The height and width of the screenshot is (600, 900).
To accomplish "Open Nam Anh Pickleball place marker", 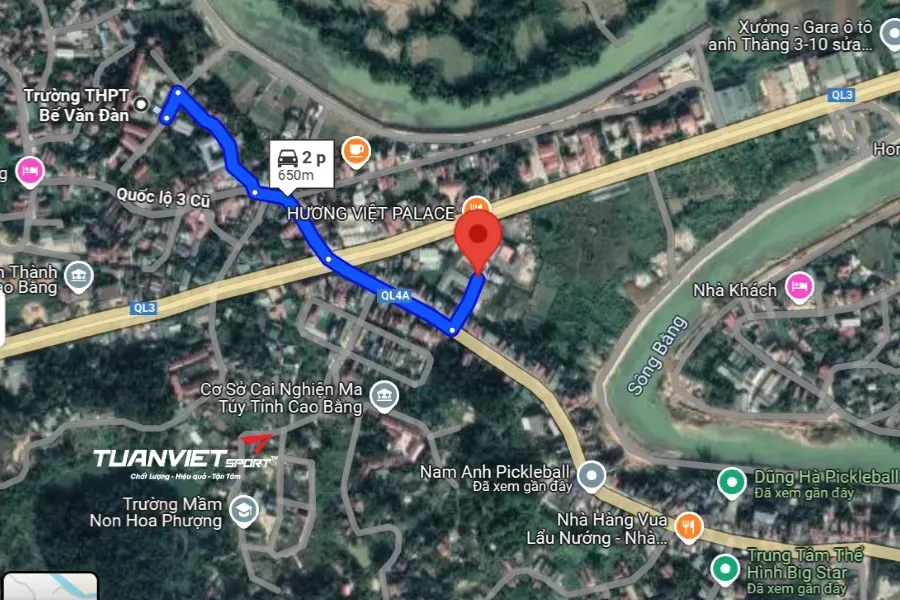I will (x=592, y=476).
